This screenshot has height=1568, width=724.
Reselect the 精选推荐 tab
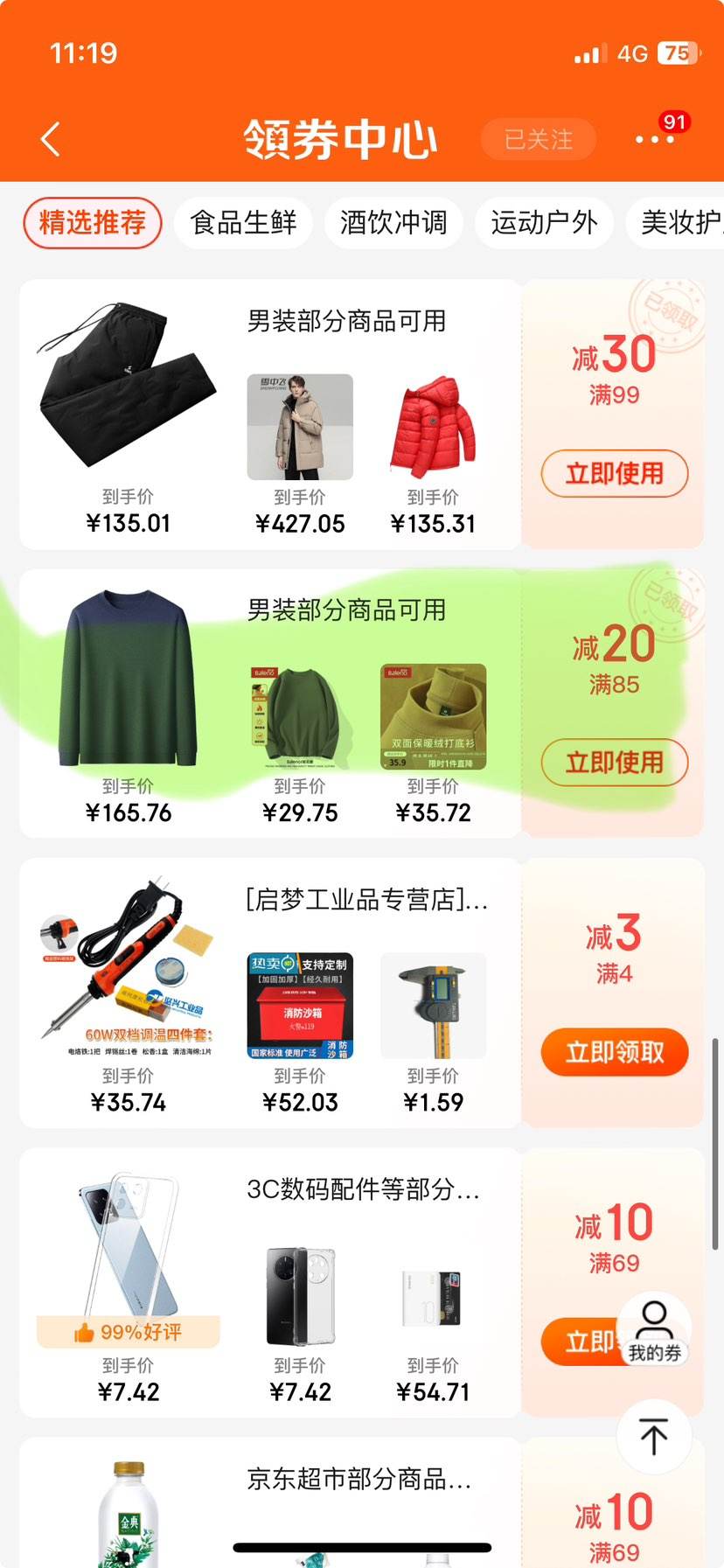(93, 223)
